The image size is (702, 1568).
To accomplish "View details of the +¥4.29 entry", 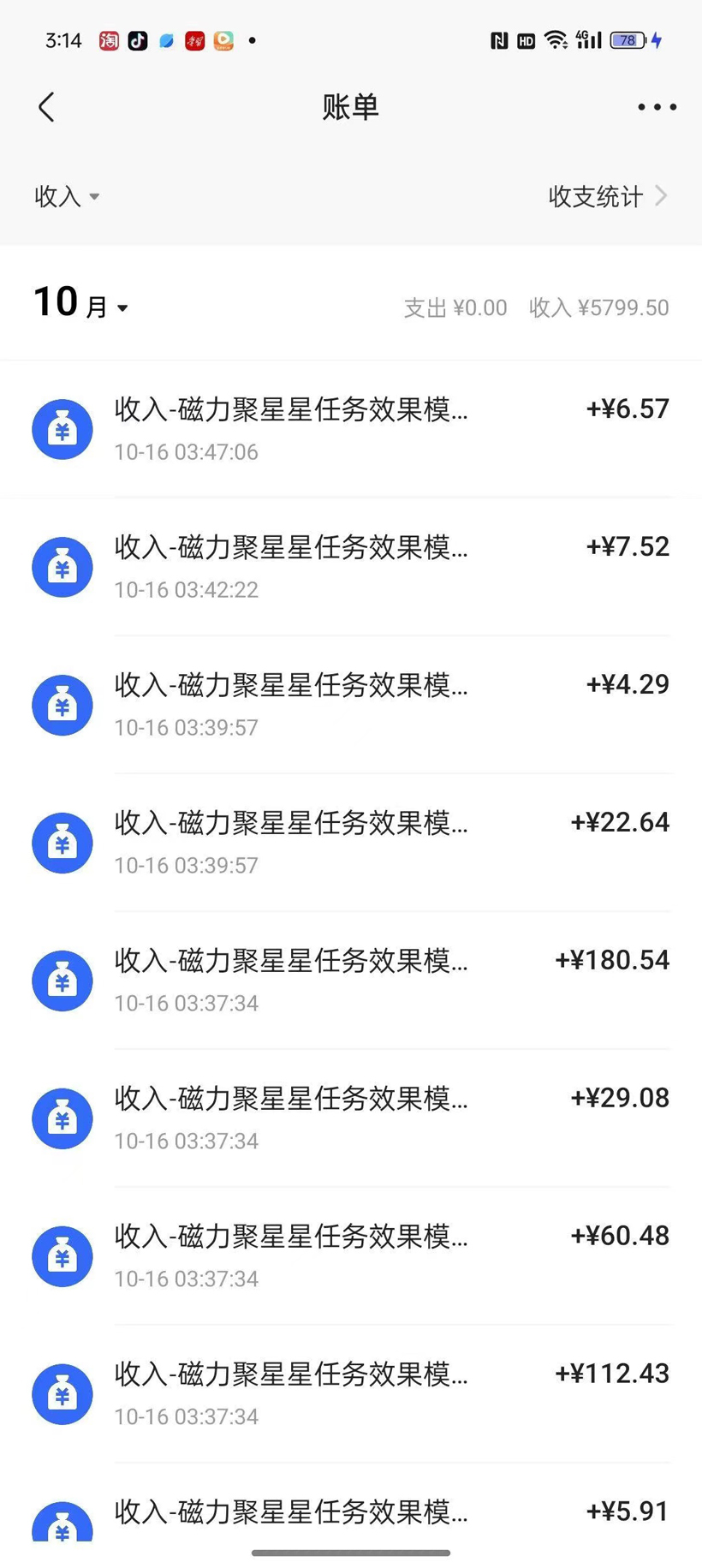I will (351, 704).
